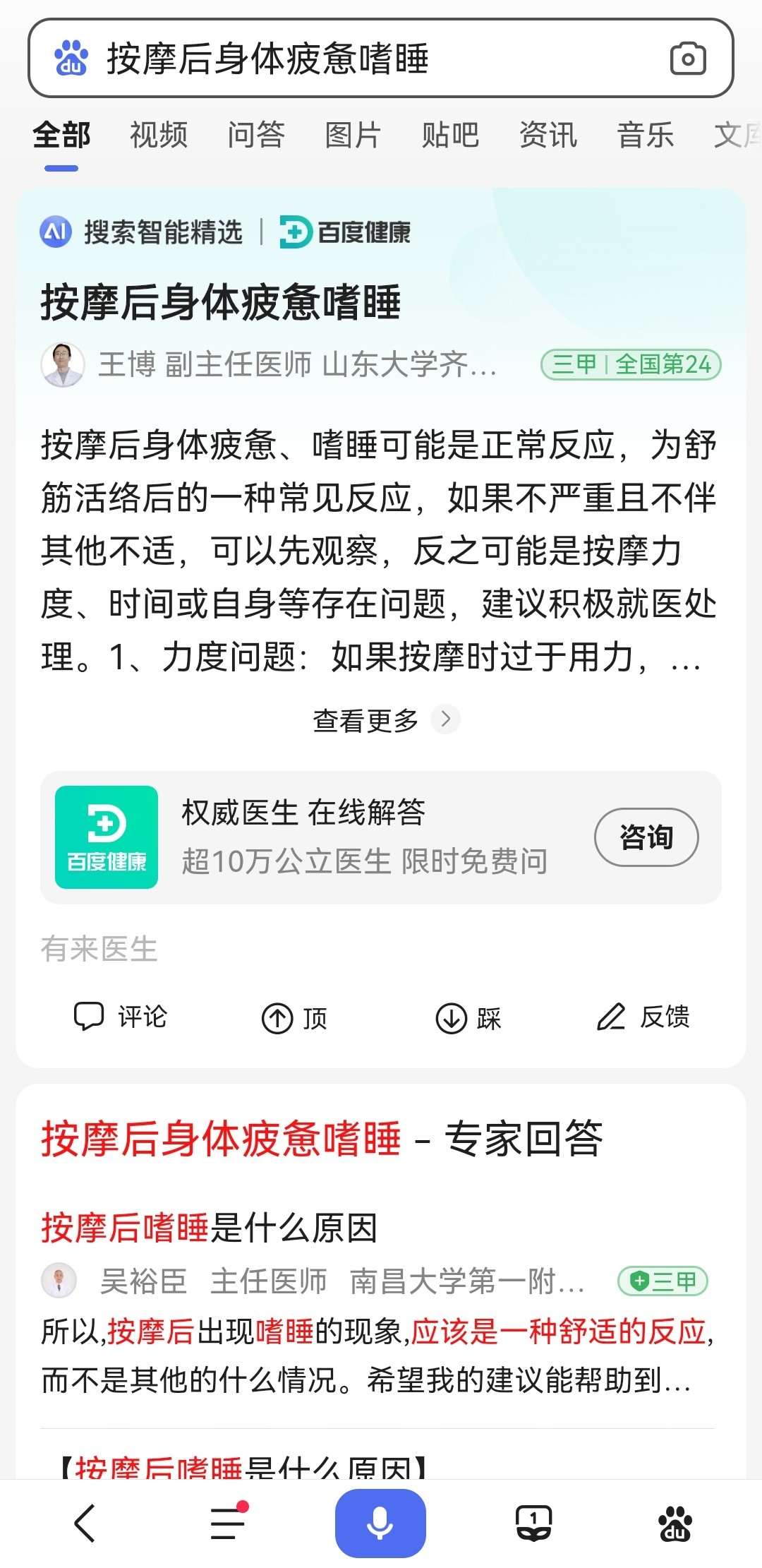Image resolution: width=762 pixels, height=1568 pixels.
Task: Tap the 咨询 button for online doctors
Action: [x=646, y=837]
